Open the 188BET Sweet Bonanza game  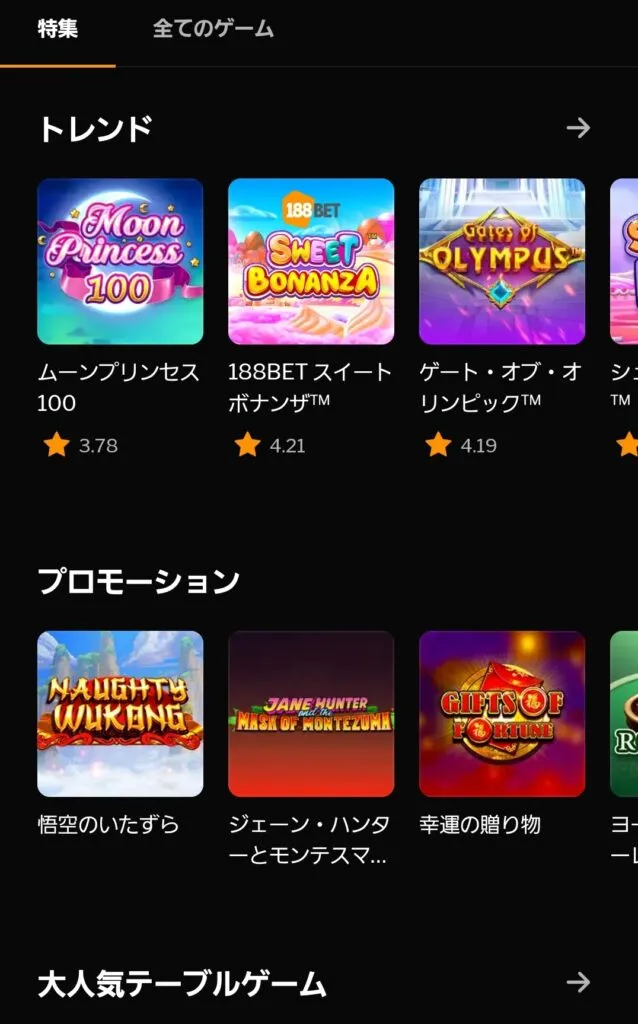(x=311, y=262)
